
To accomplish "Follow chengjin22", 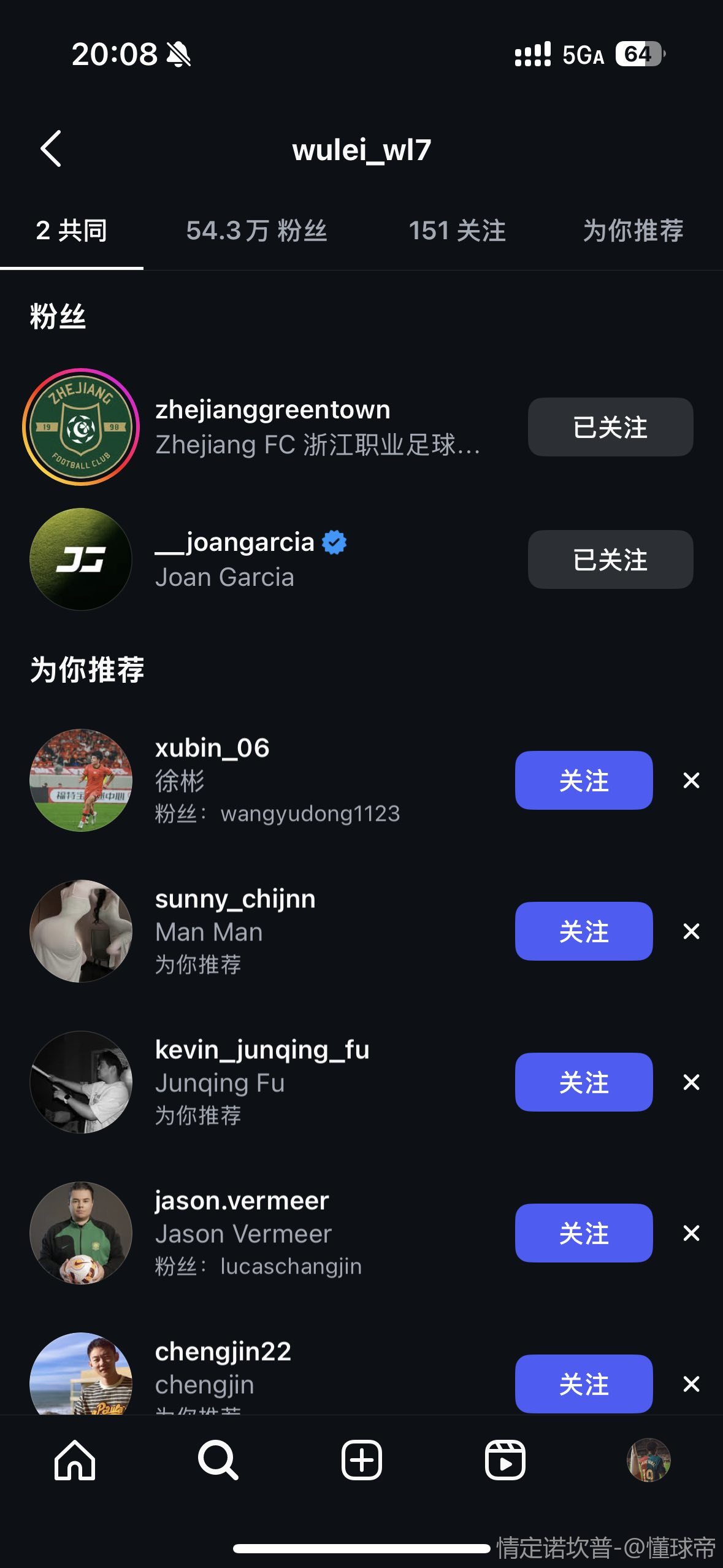I will pos(583,1384).
